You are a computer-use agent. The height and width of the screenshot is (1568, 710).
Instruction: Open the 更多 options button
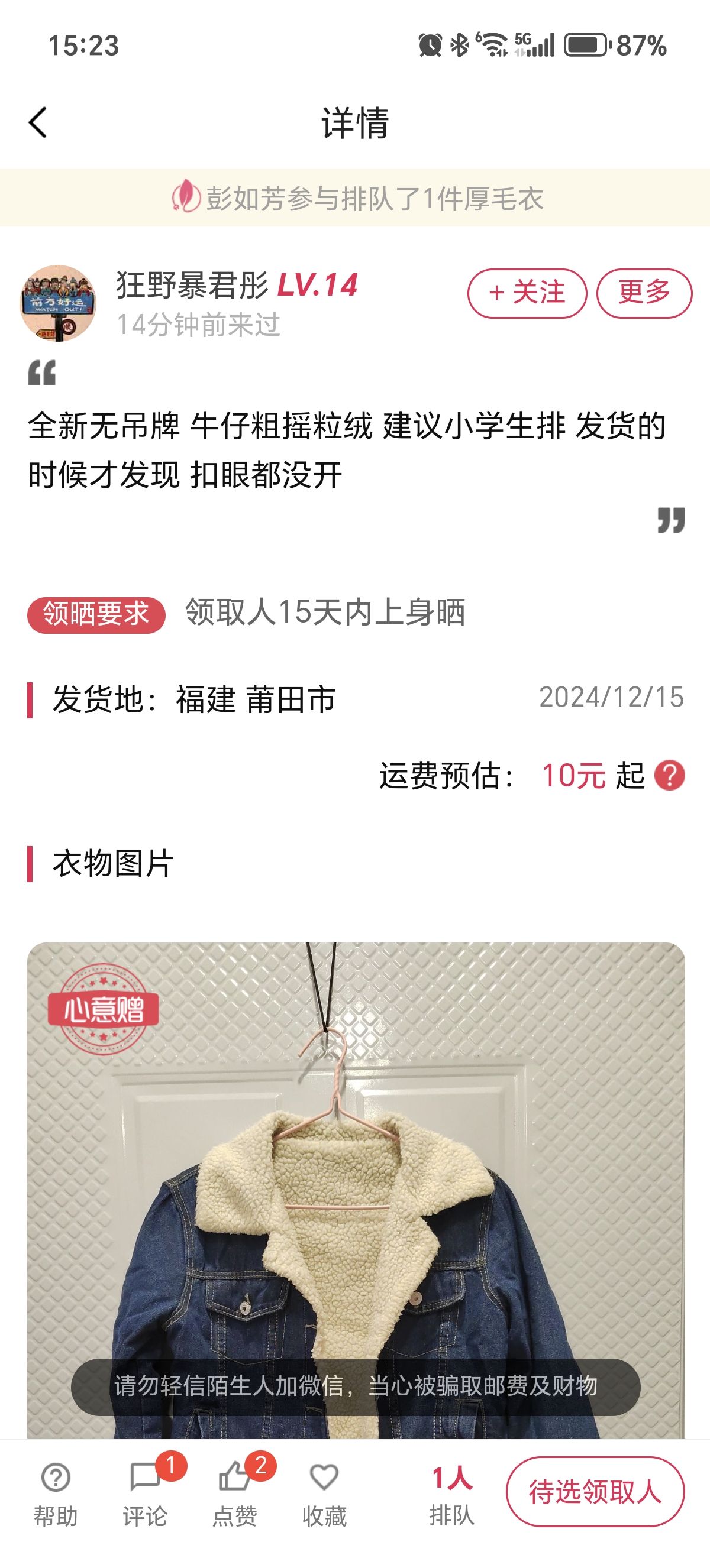[x=644, y=293]
